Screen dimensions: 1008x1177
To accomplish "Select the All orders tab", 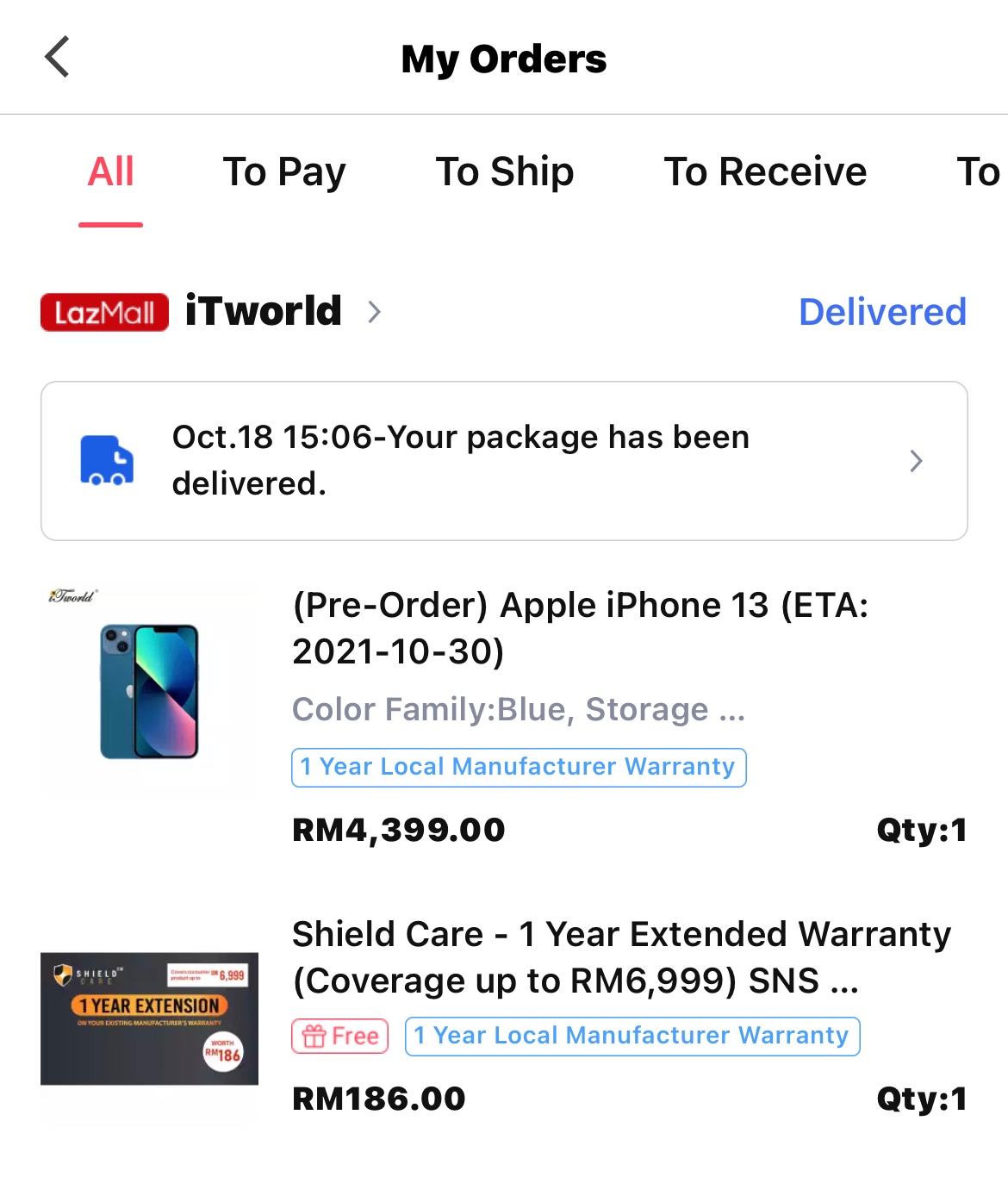I will pos(110,171).
